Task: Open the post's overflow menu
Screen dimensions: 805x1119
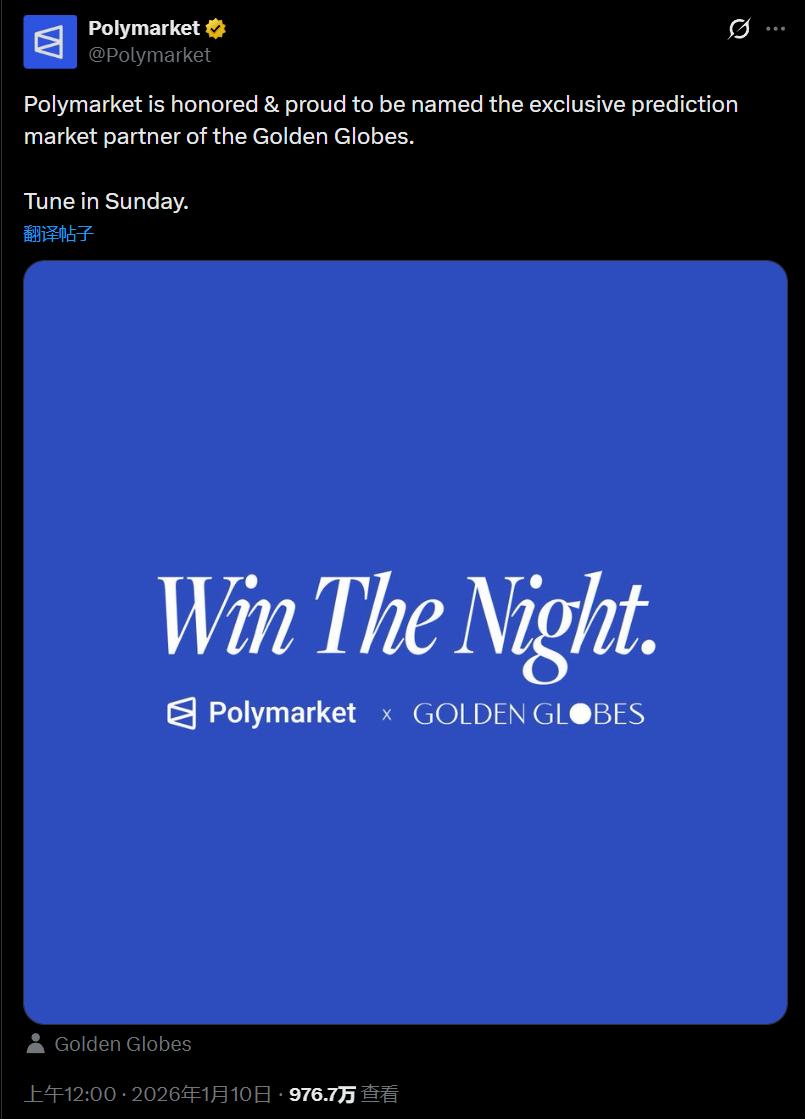Action: tap(775, 29)
